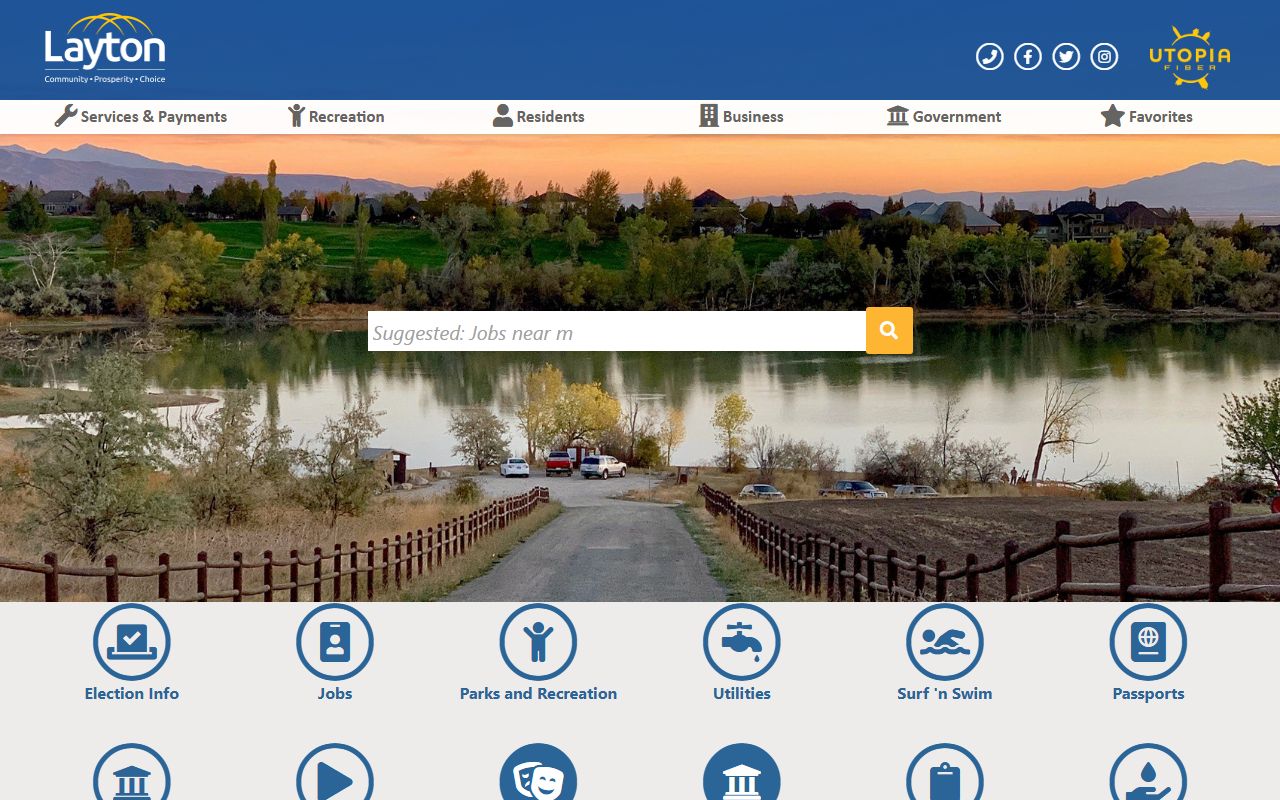The width and height of the screenshot is (1280, 800).
Task: Open Election Info
Action: (132, 653)
